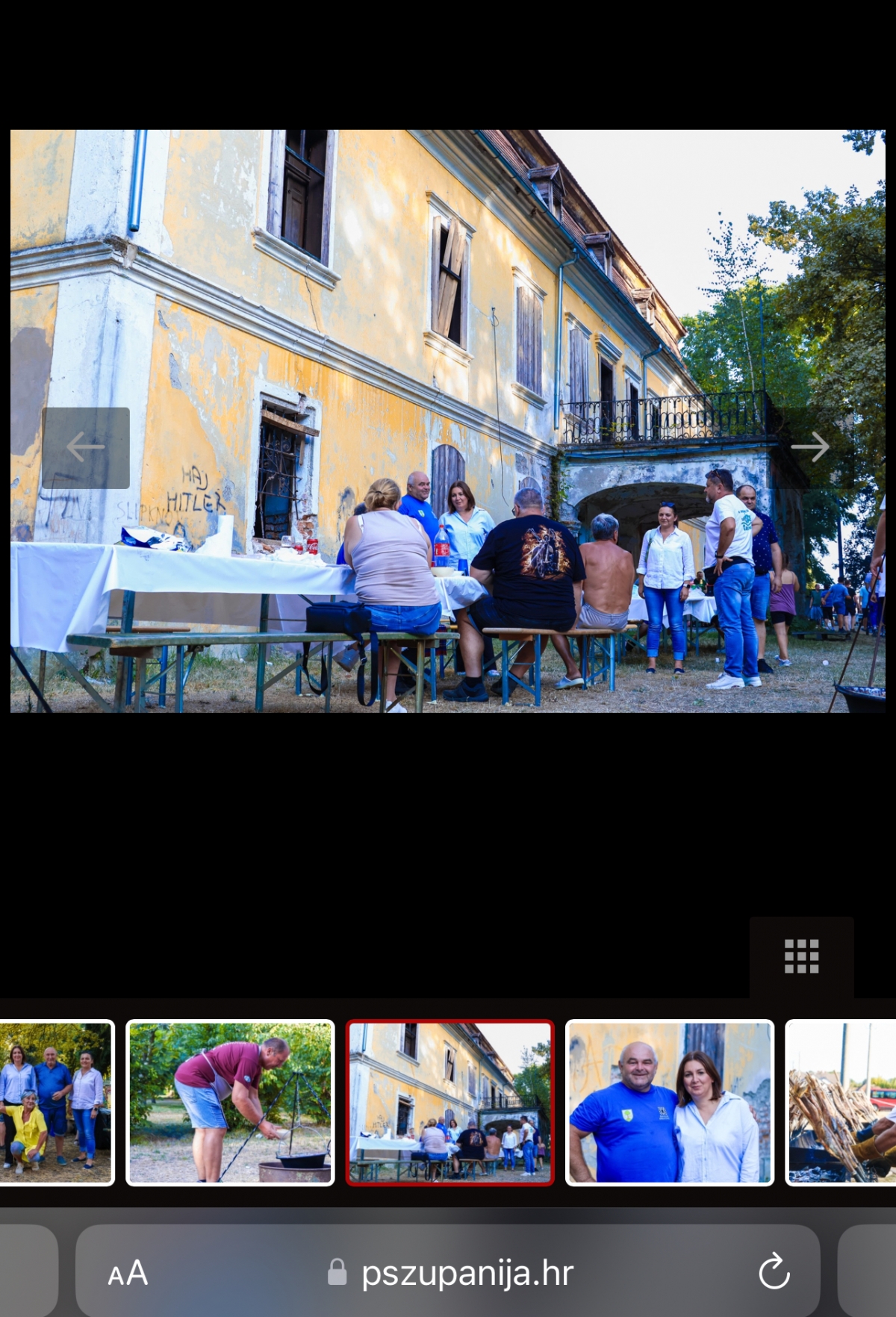This screenshot has height=1317, width=896.
Task: Reload the pszupanija.hr page
Action: pyautogui.click(x=774, y=1272)
